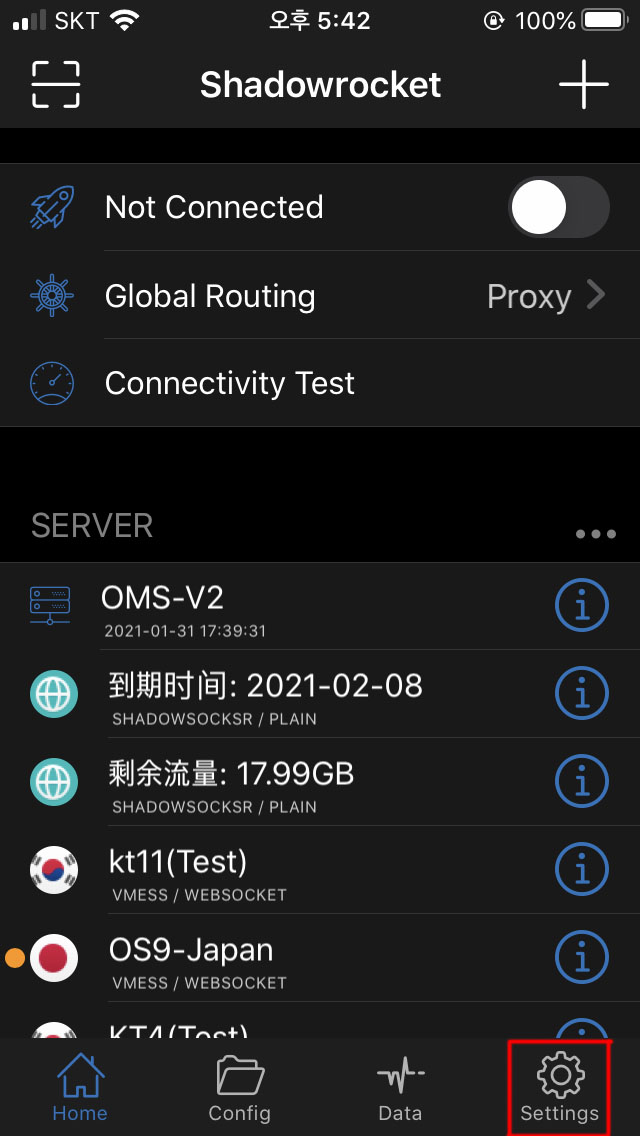View info for 剩余流量: 17.99GB
Viewport: 640px width, 1136px height.
[582, 781]
